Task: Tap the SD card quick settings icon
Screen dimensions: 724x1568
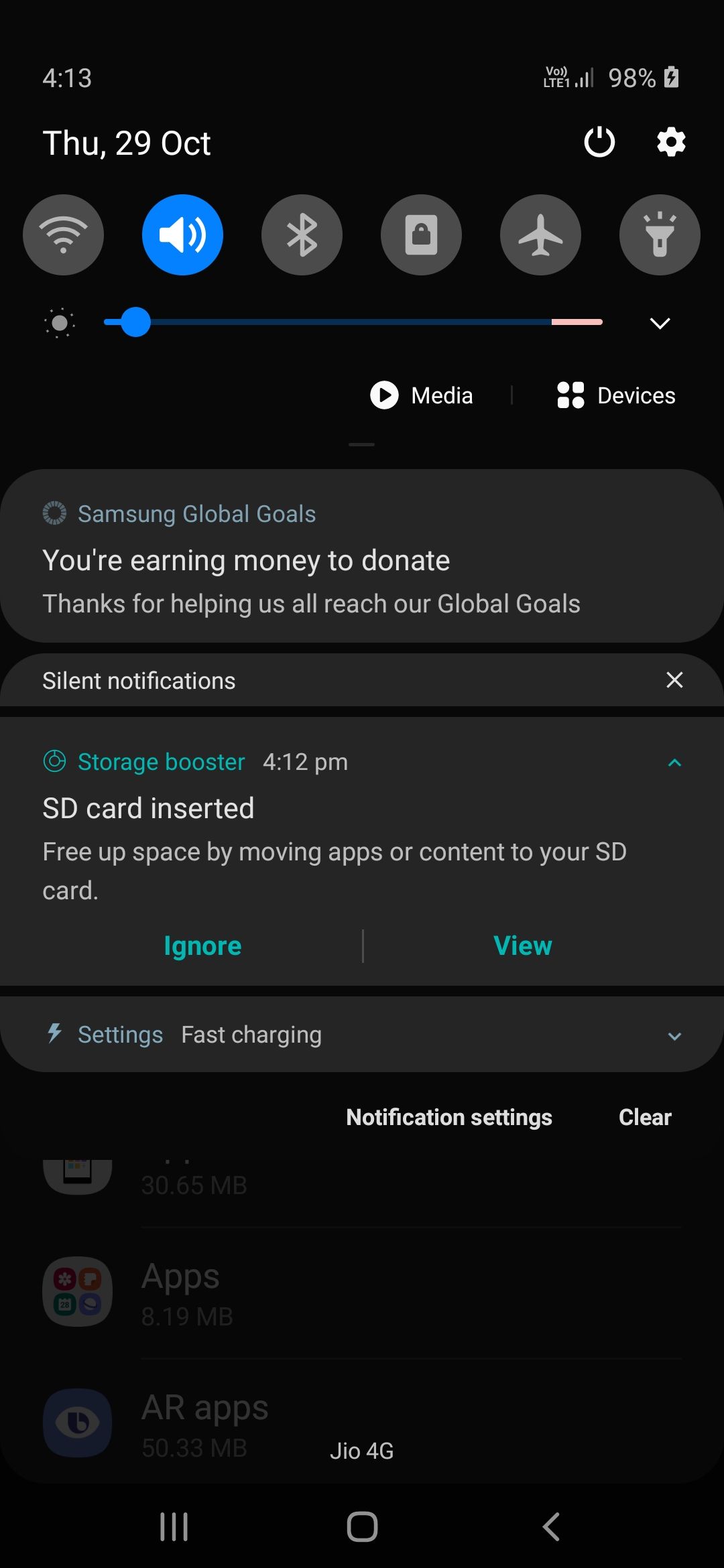Action: [x=421, y=235]
